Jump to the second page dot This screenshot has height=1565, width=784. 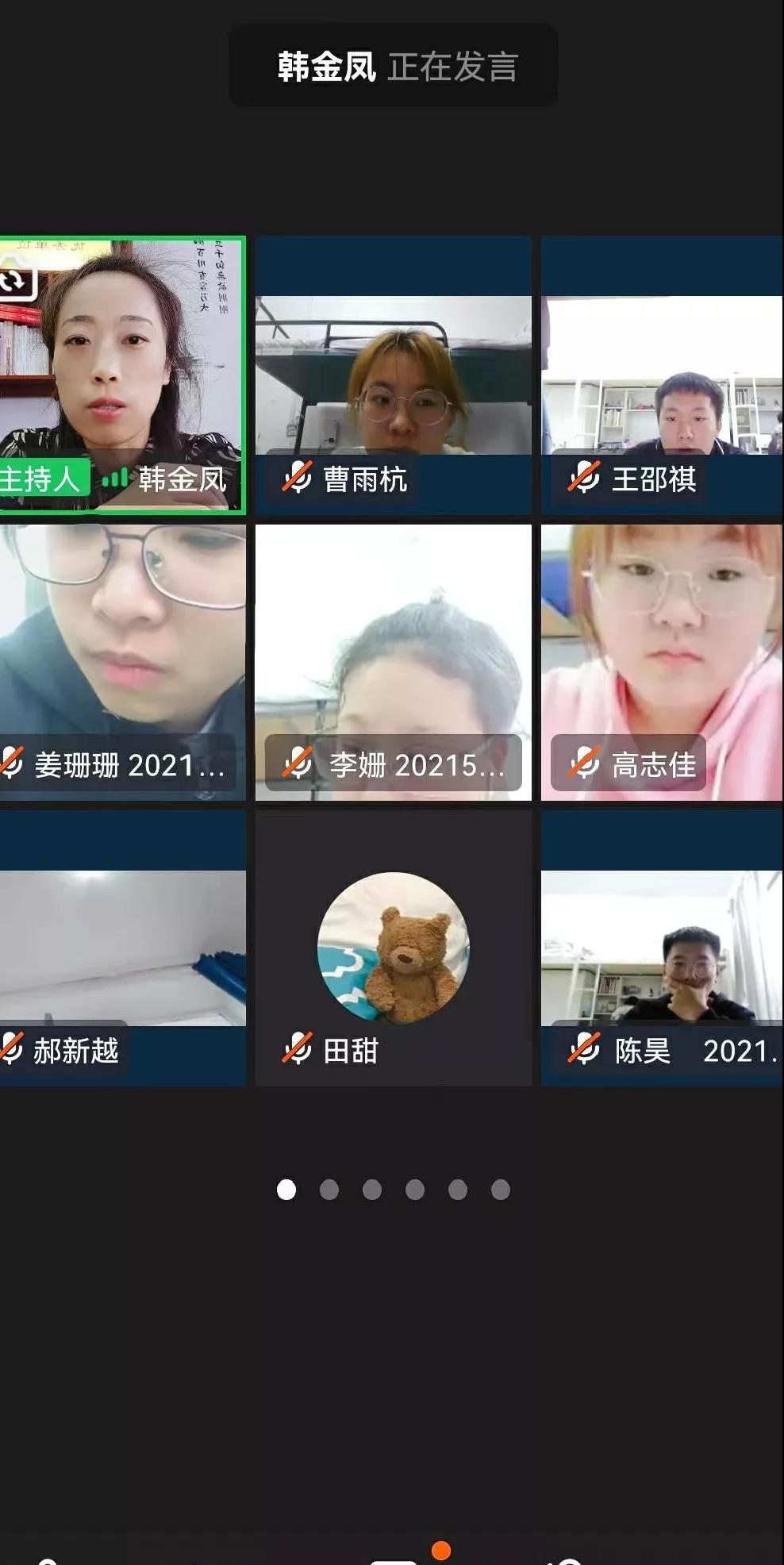329,1190
